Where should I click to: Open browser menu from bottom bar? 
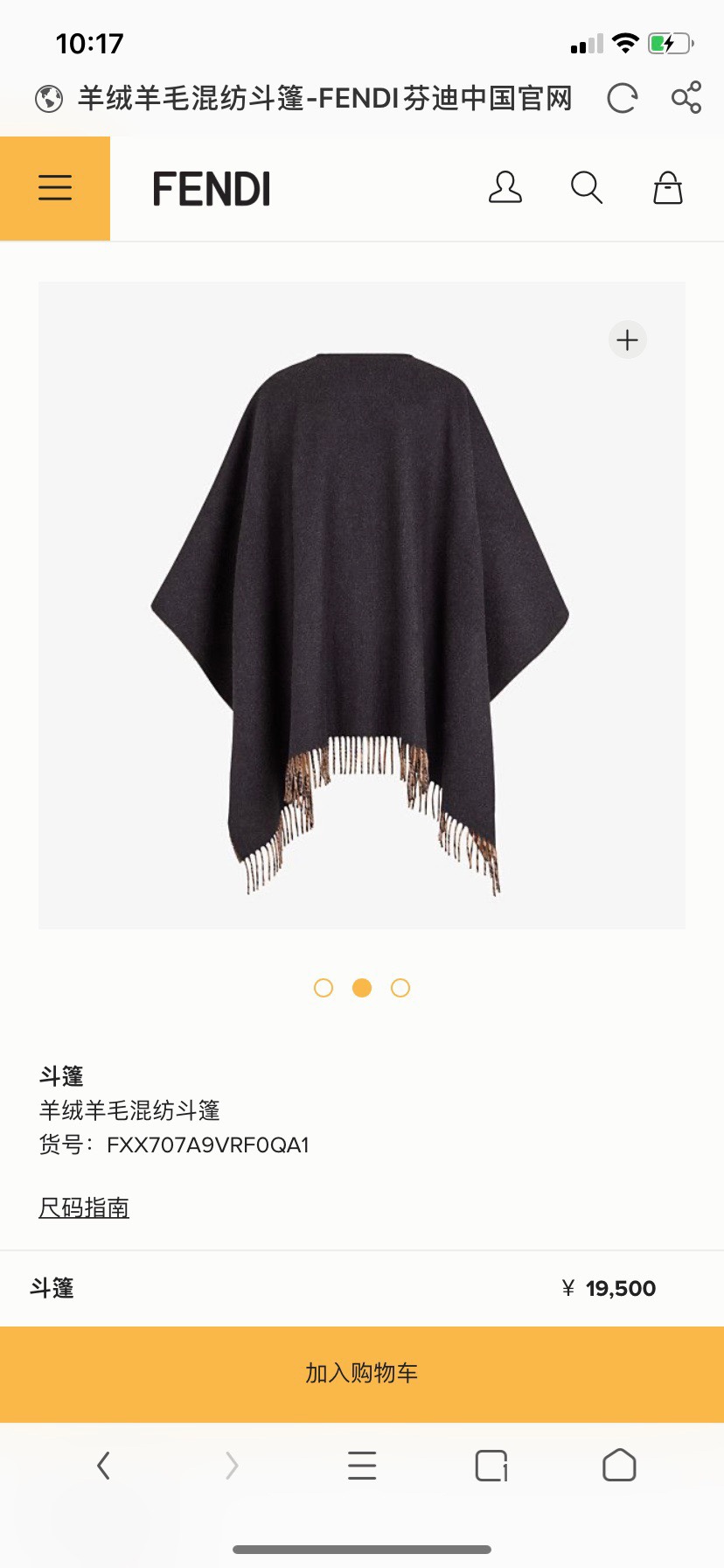362,1466
